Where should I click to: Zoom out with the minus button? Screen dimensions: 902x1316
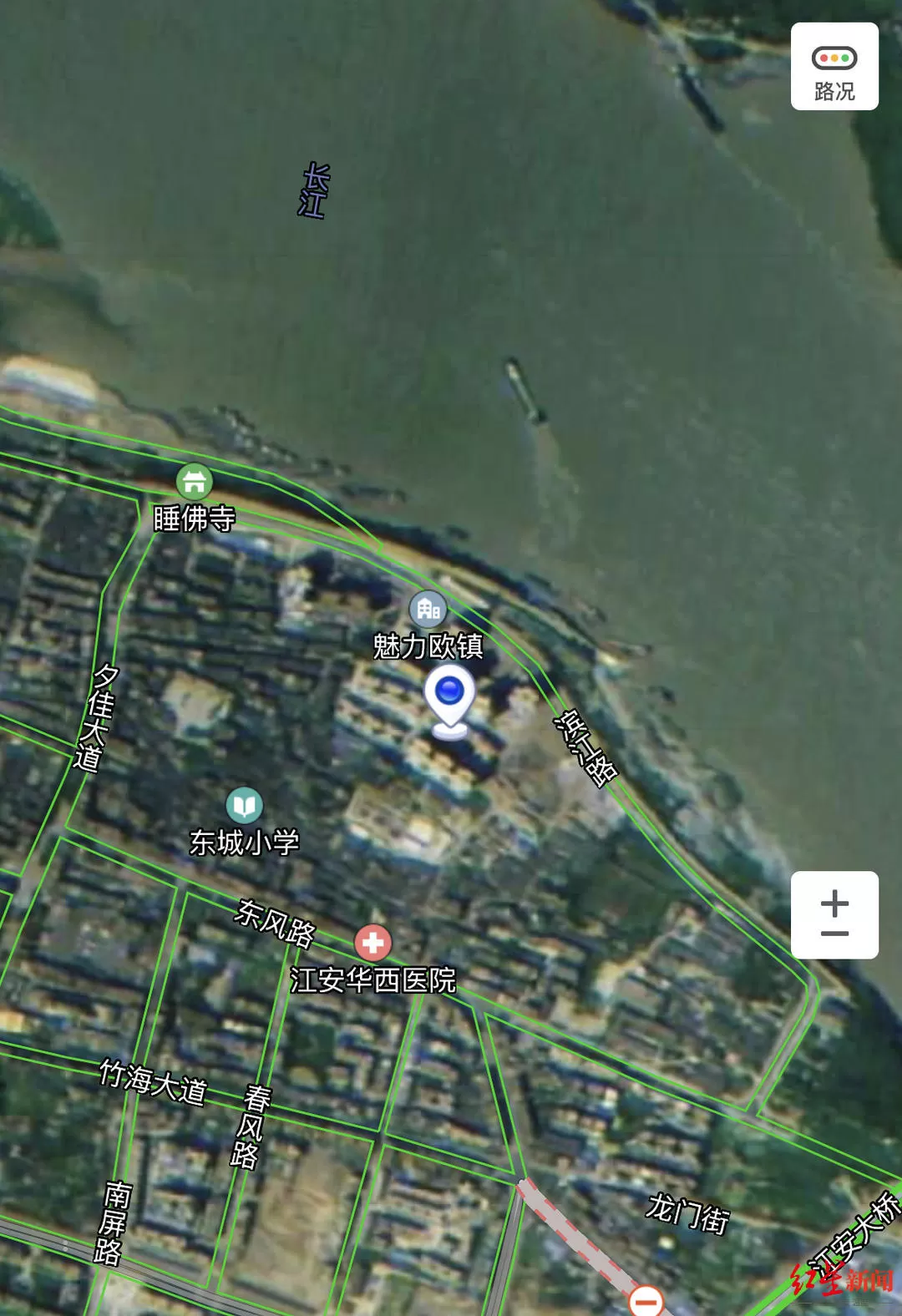(x=834, y=934)
